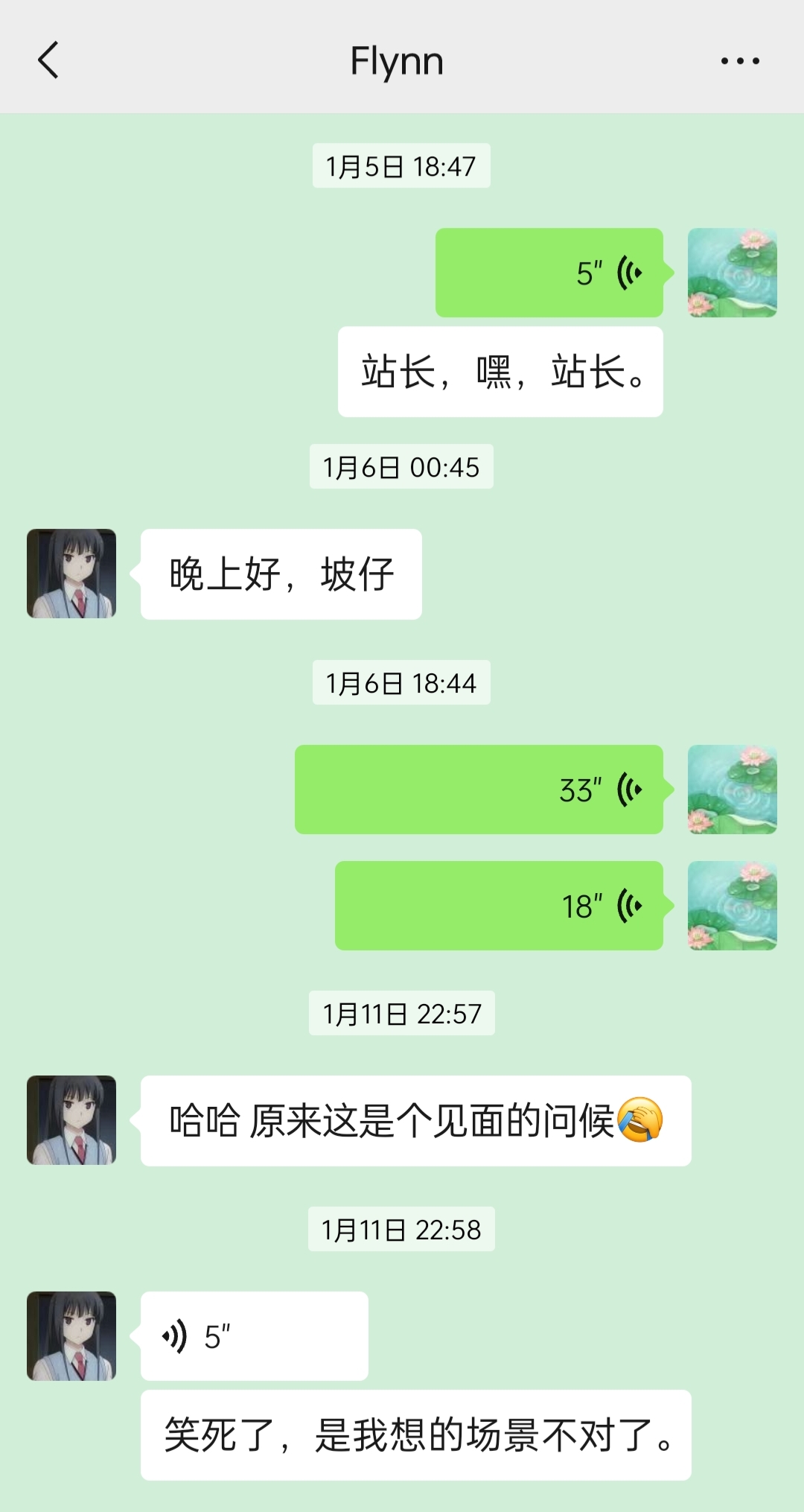Viewport: 804px width, 1512px height.
Task: Play the sent 18-second voice message
Action: pyautogui.click(x=499, y=906)
